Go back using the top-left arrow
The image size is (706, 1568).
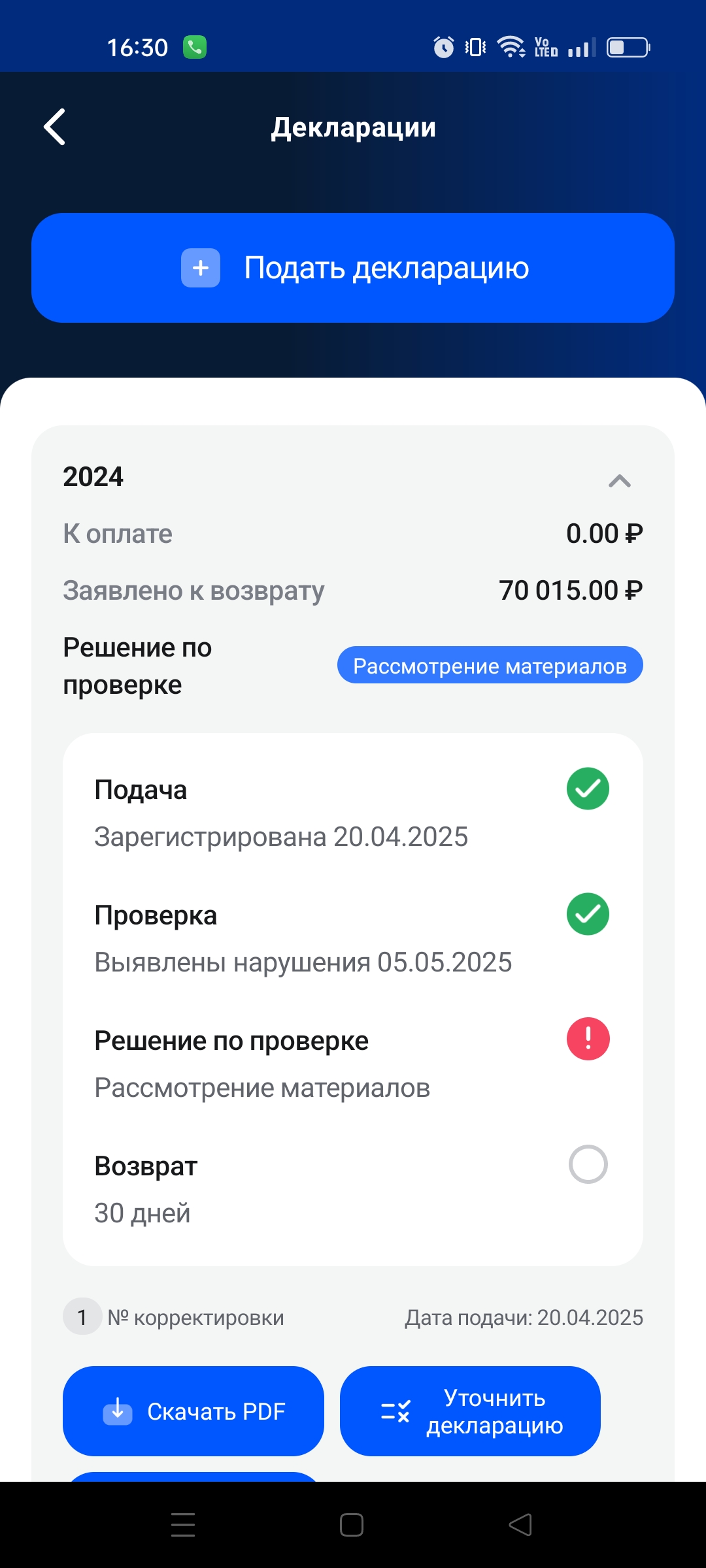(55, 127)
